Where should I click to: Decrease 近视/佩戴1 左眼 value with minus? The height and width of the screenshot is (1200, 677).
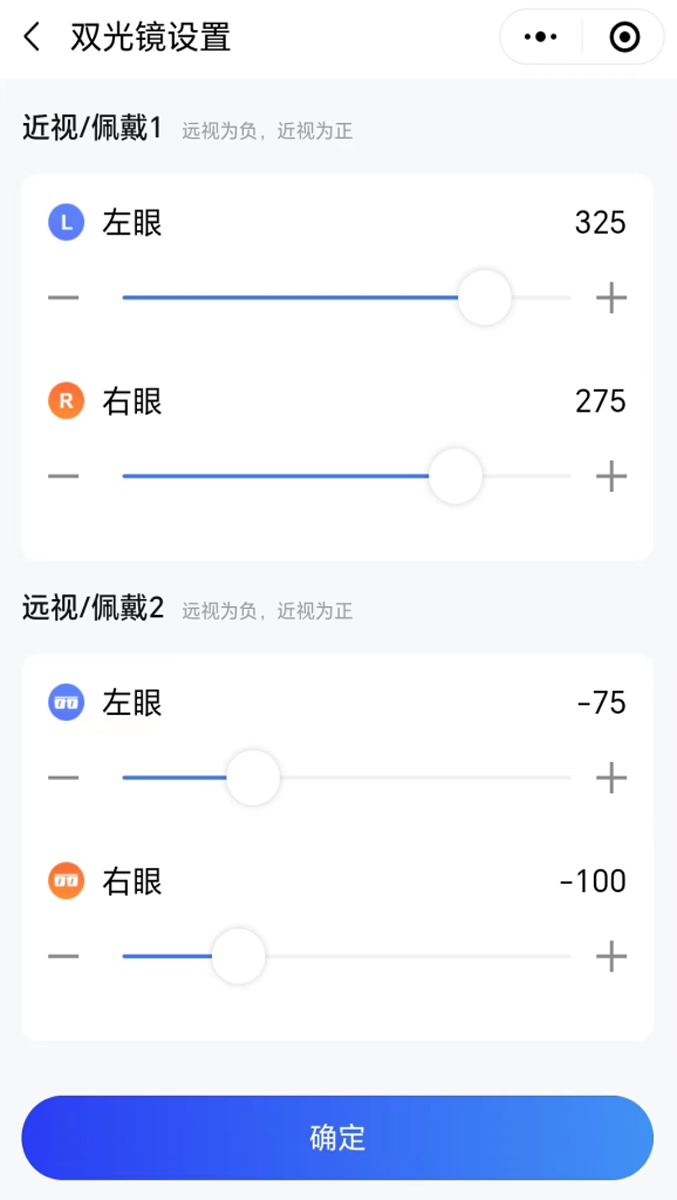[63, 298]
